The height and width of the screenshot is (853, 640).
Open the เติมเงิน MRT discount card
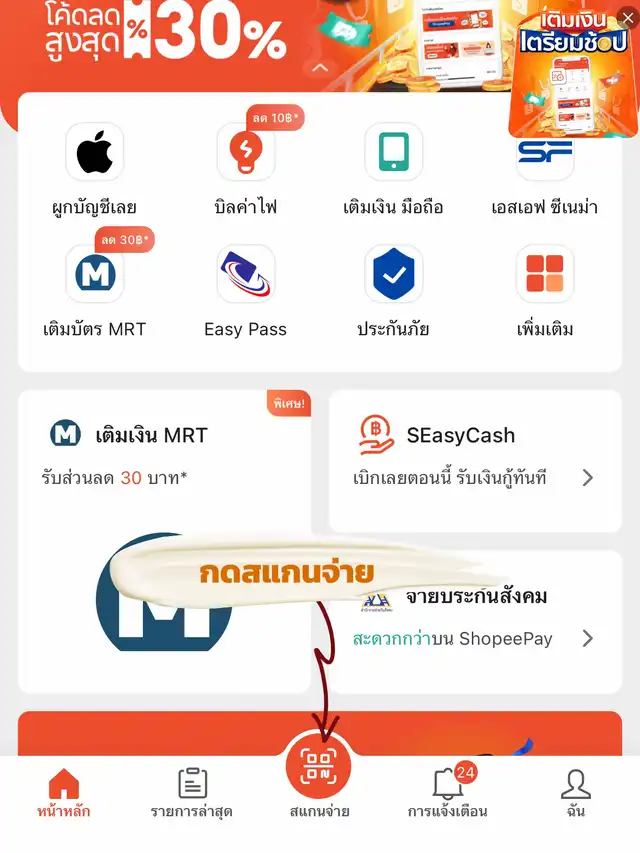pyautogui.click(x=164, y=542)
